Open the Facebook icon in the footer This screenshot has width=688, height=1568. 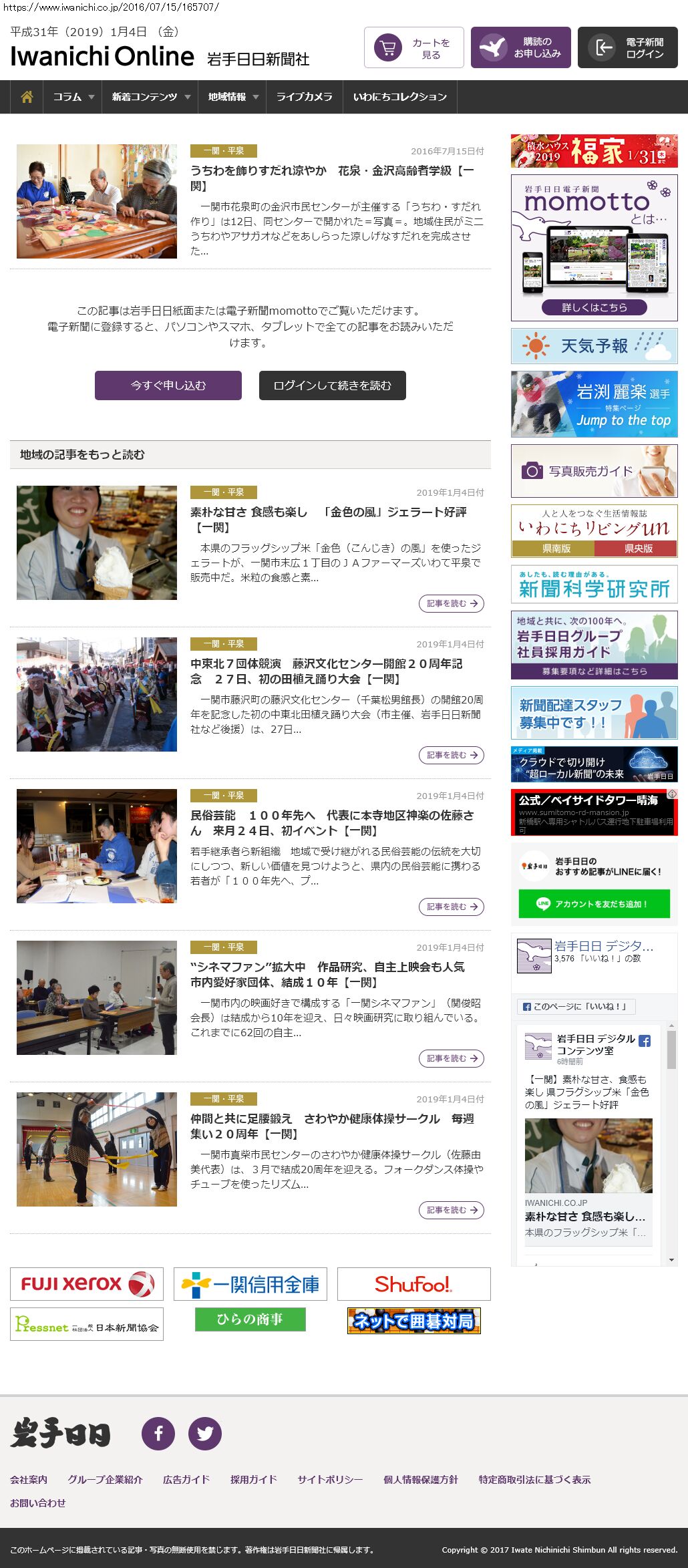point(158,1433)
